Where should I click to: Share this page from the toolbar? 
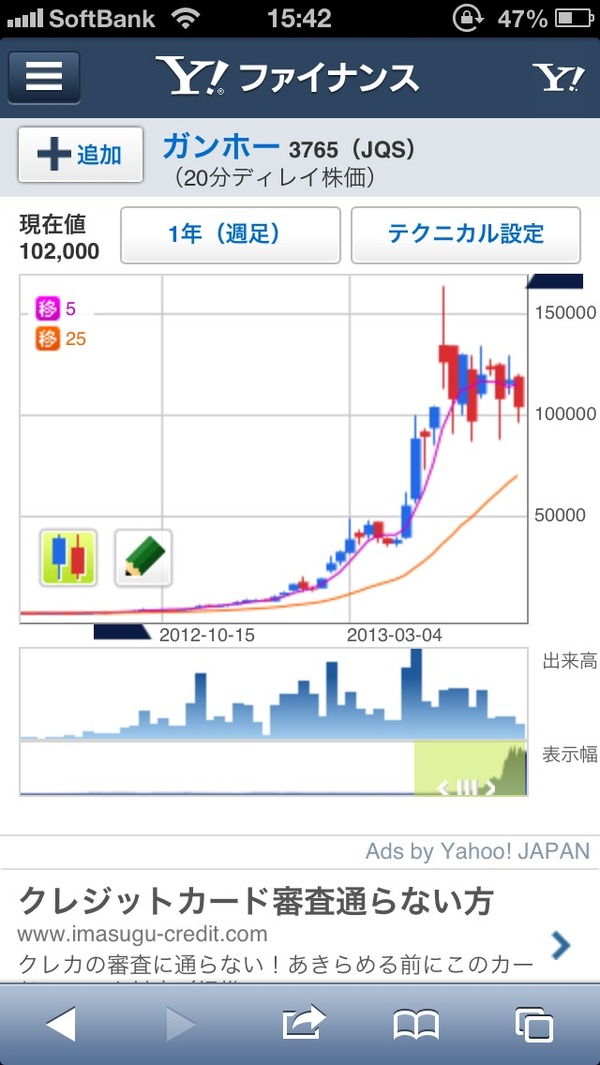pyautogui.click(x=304, y=1022)
